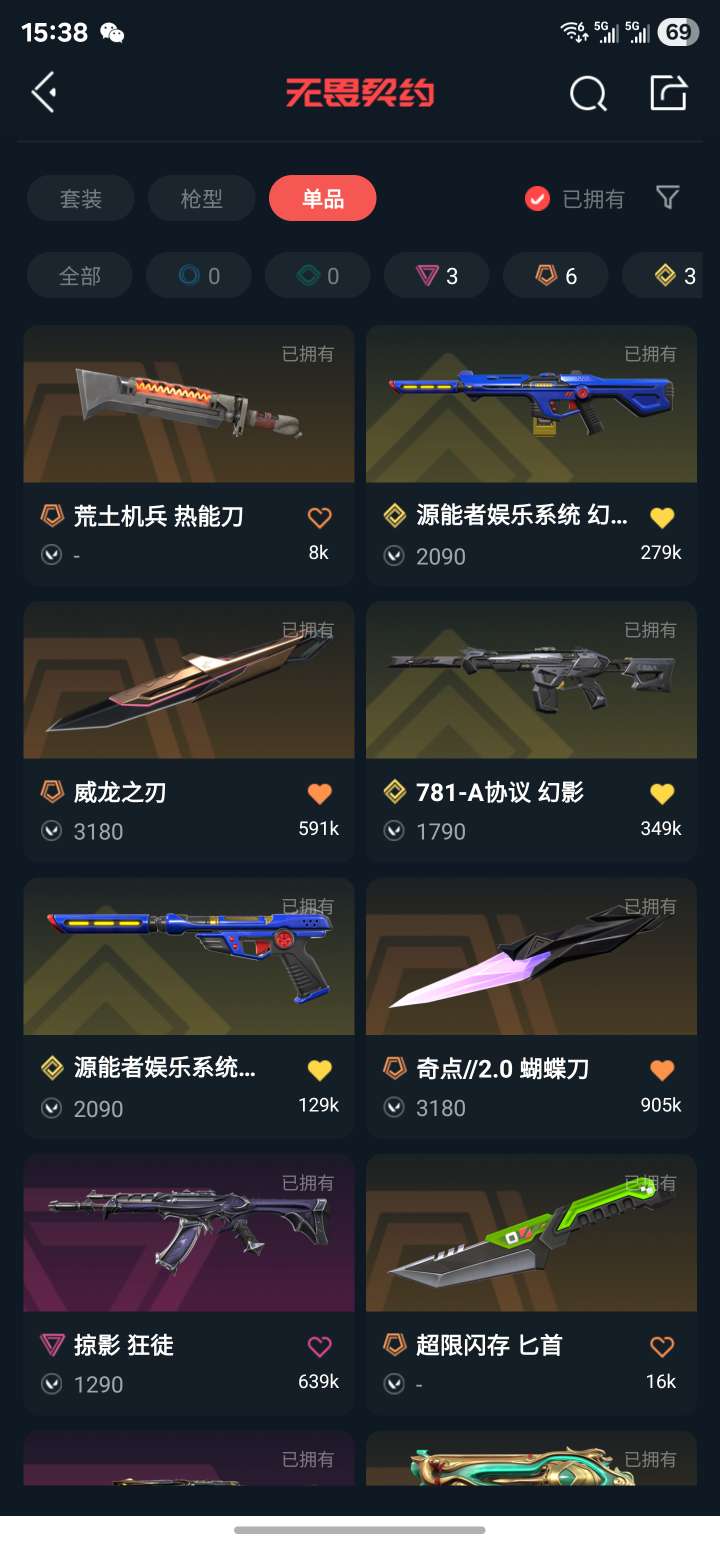Open the search icon in the header
Screen dimensions: 720x1544
pyautogui.click(x=588, y=94)
